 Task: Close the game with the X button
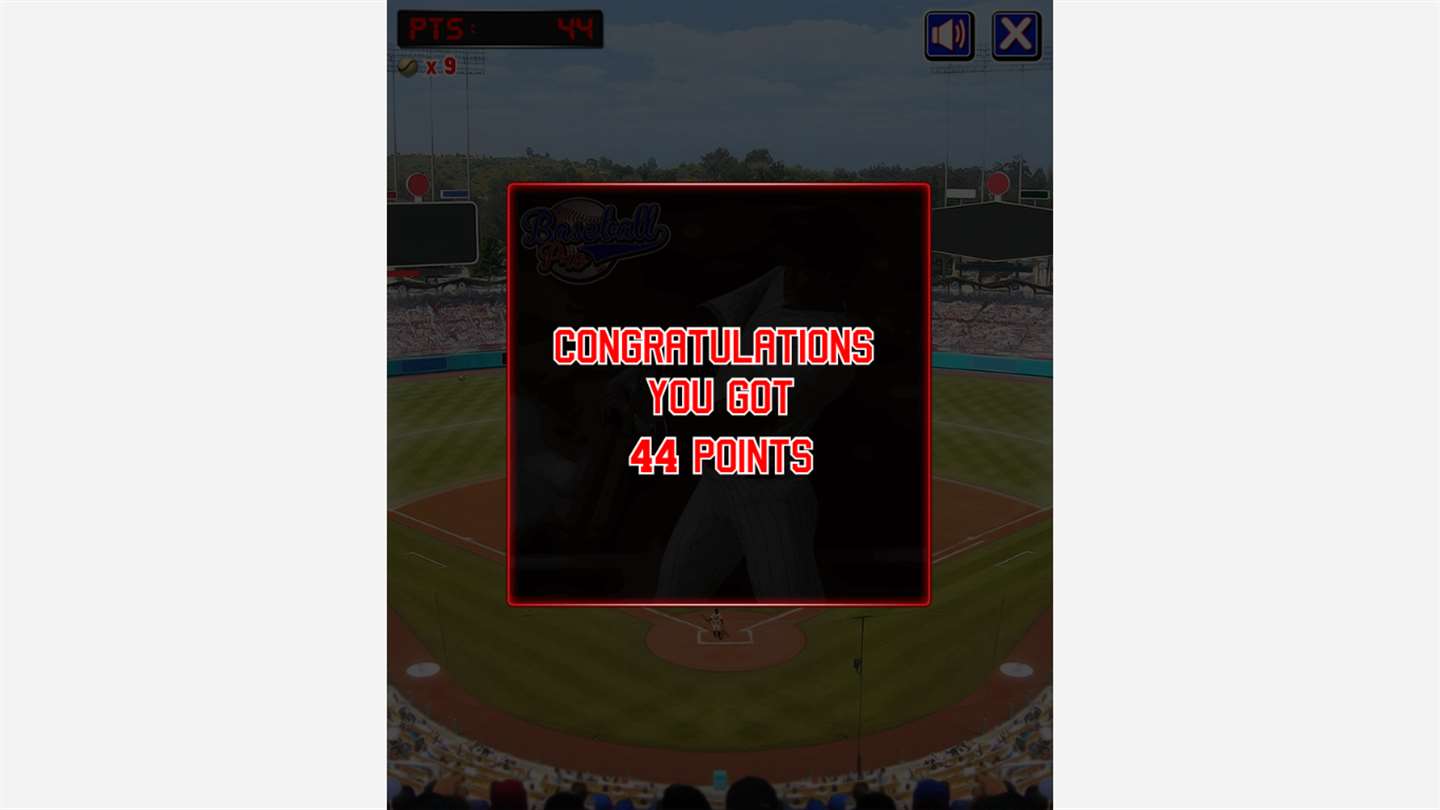tap(1016, 36)
